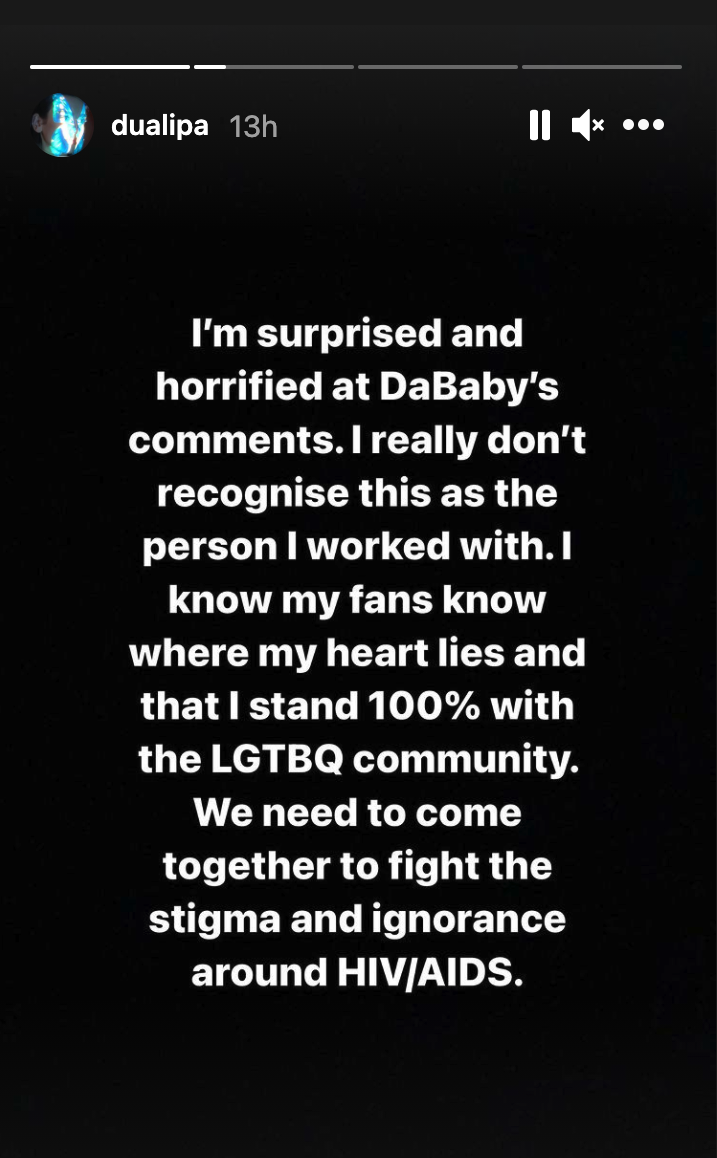Pause the story playback
This screenshot has width=717, height=1158.
pyautogui.click(x=539, y=125)
